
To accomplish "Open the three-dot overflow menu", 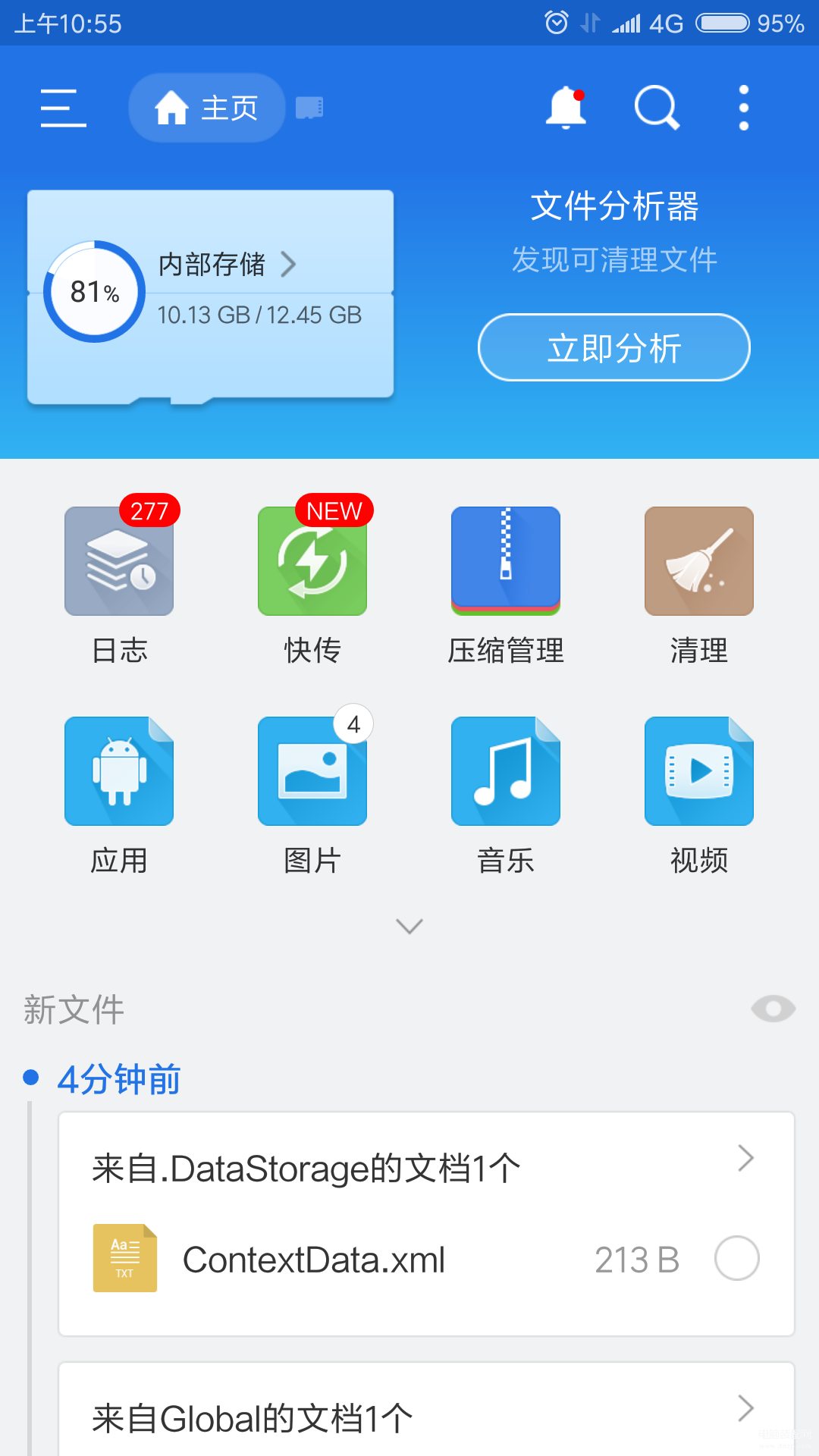I will pos(744,108).
